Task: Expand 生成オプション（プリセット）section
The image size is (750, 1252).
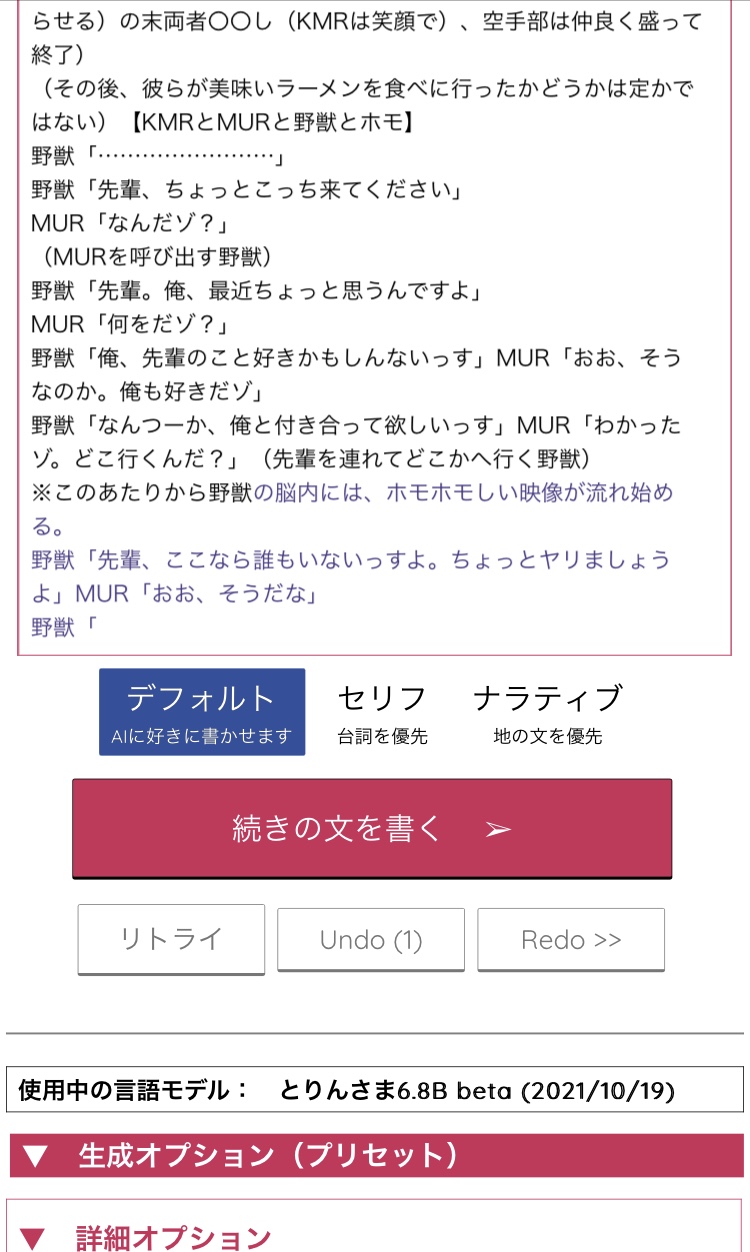Action: click(377, 1156)
